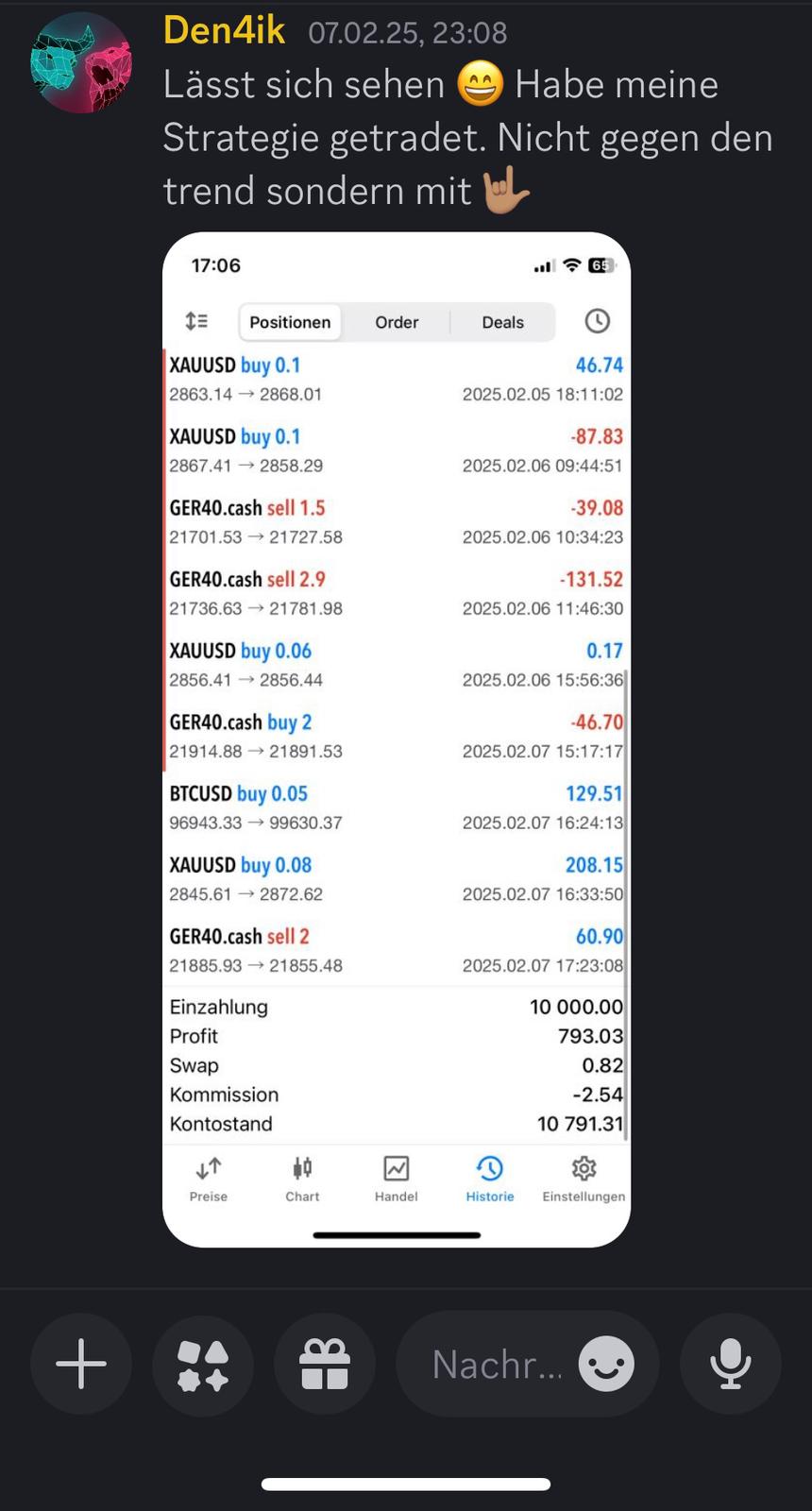
Task: Open the apps and activities launcher
Action: click(x=203, y=1364)
